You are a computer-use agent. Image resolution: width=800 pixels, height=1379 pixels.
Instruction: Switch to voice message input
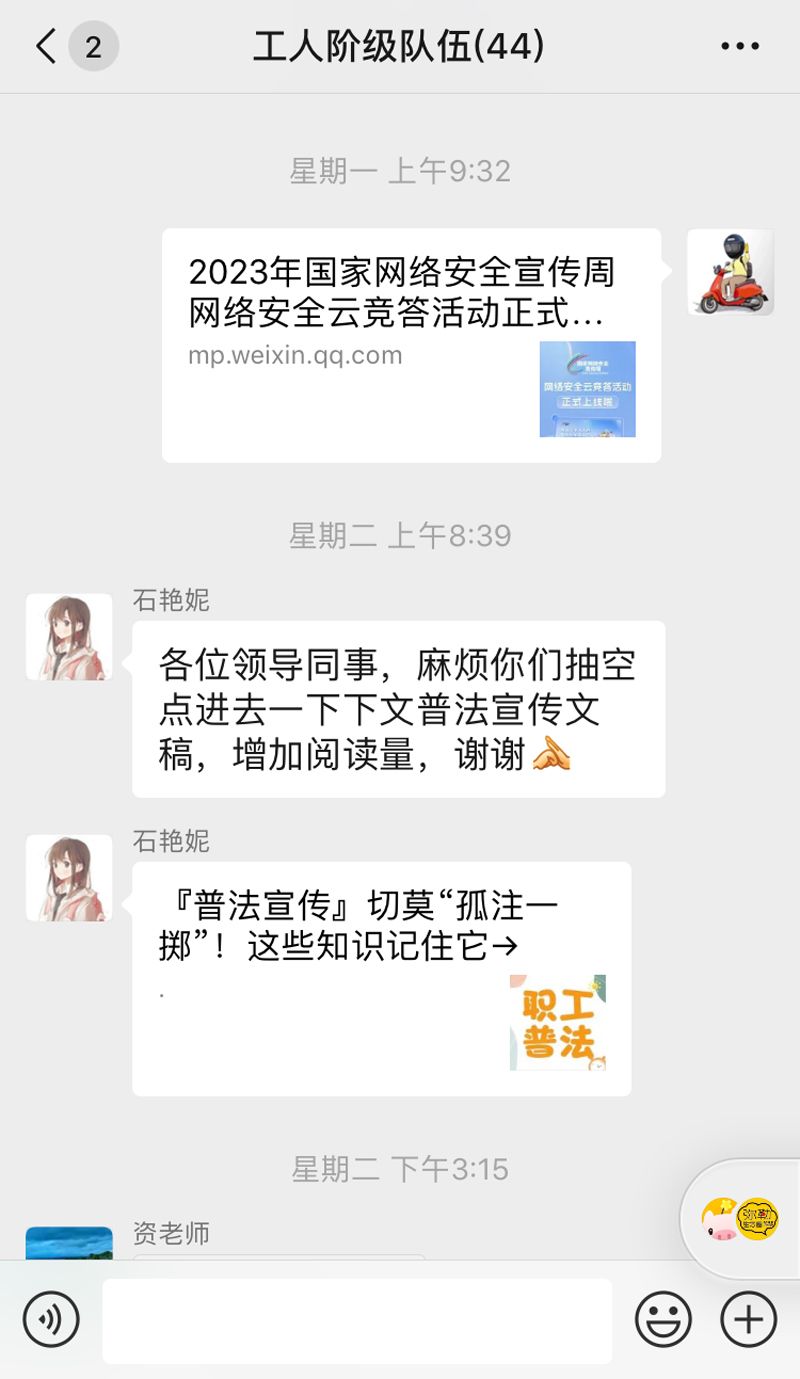(51, 1320)
